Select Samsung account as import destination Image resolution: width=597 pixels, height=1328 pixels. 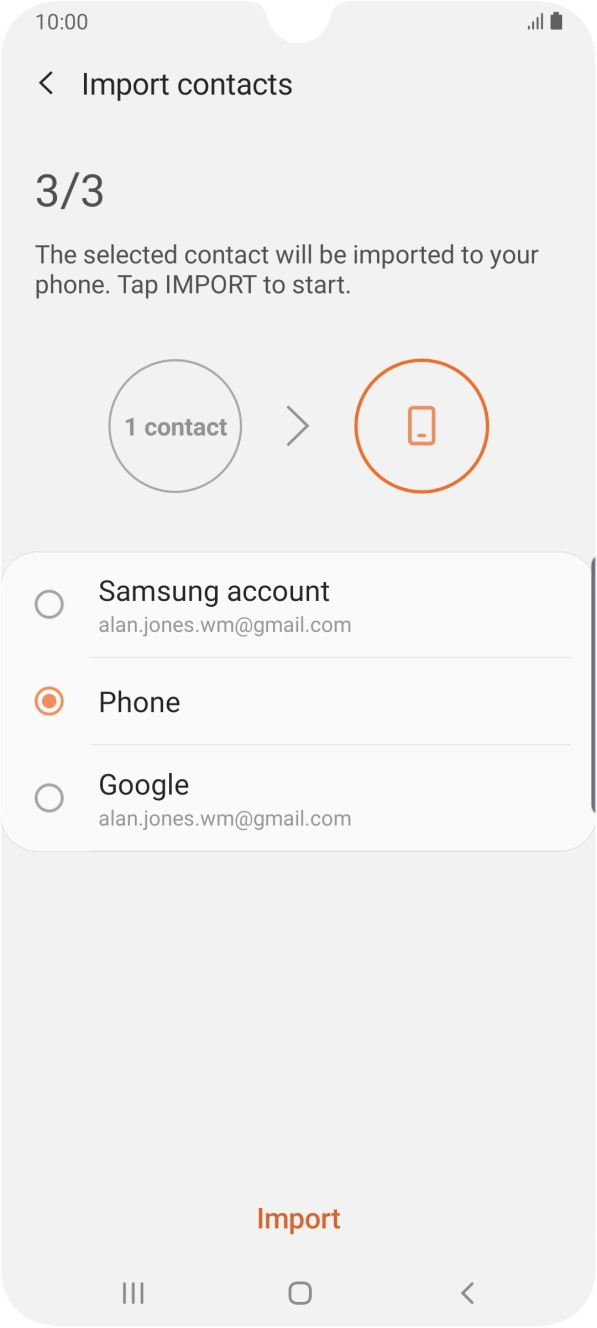(x=298, y=606)
